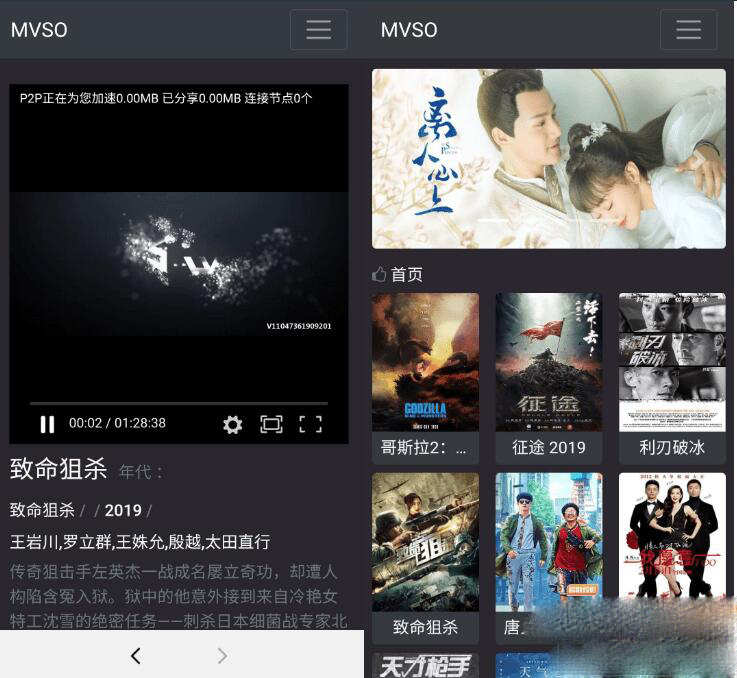Pause the playing video
Screen dimensions: 737x678
(47, 424)
